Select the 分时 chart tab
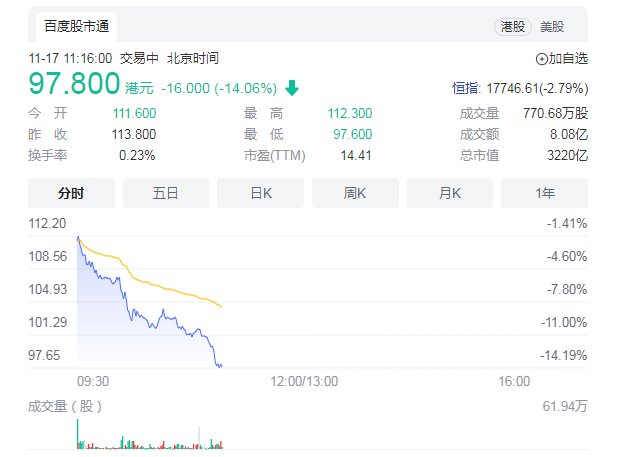Viewport: 621px width, 457px height. pos(71,193)
